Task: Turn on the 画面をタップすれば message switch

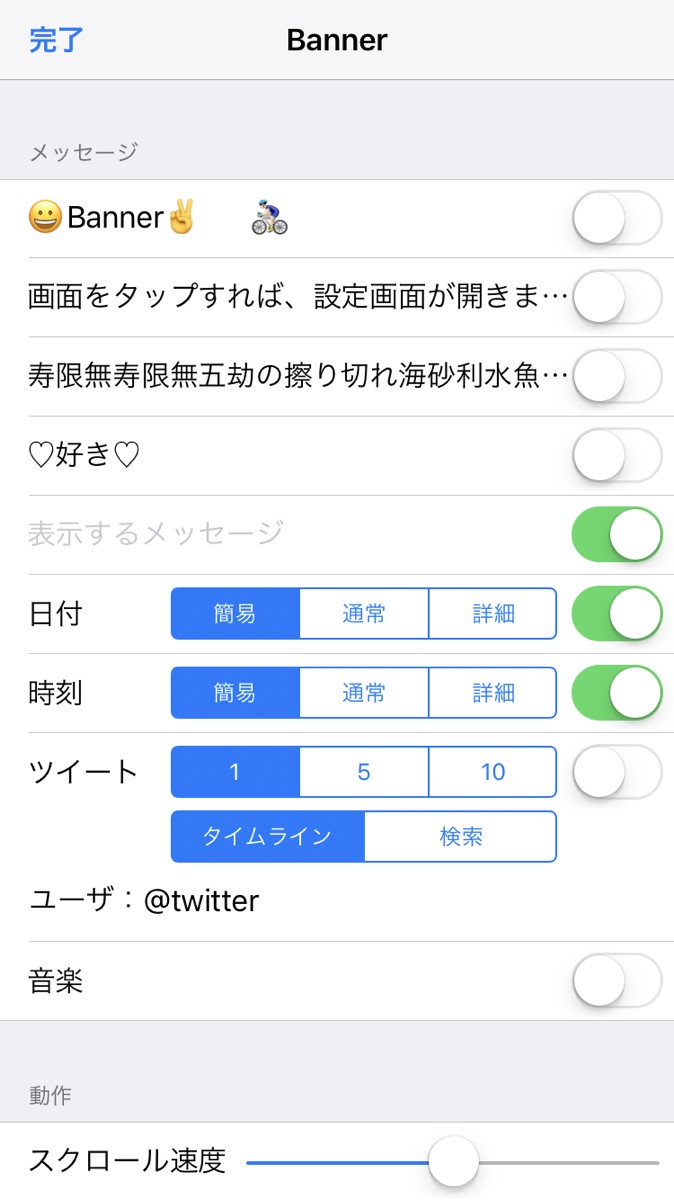Action: (x=617, y=297)
